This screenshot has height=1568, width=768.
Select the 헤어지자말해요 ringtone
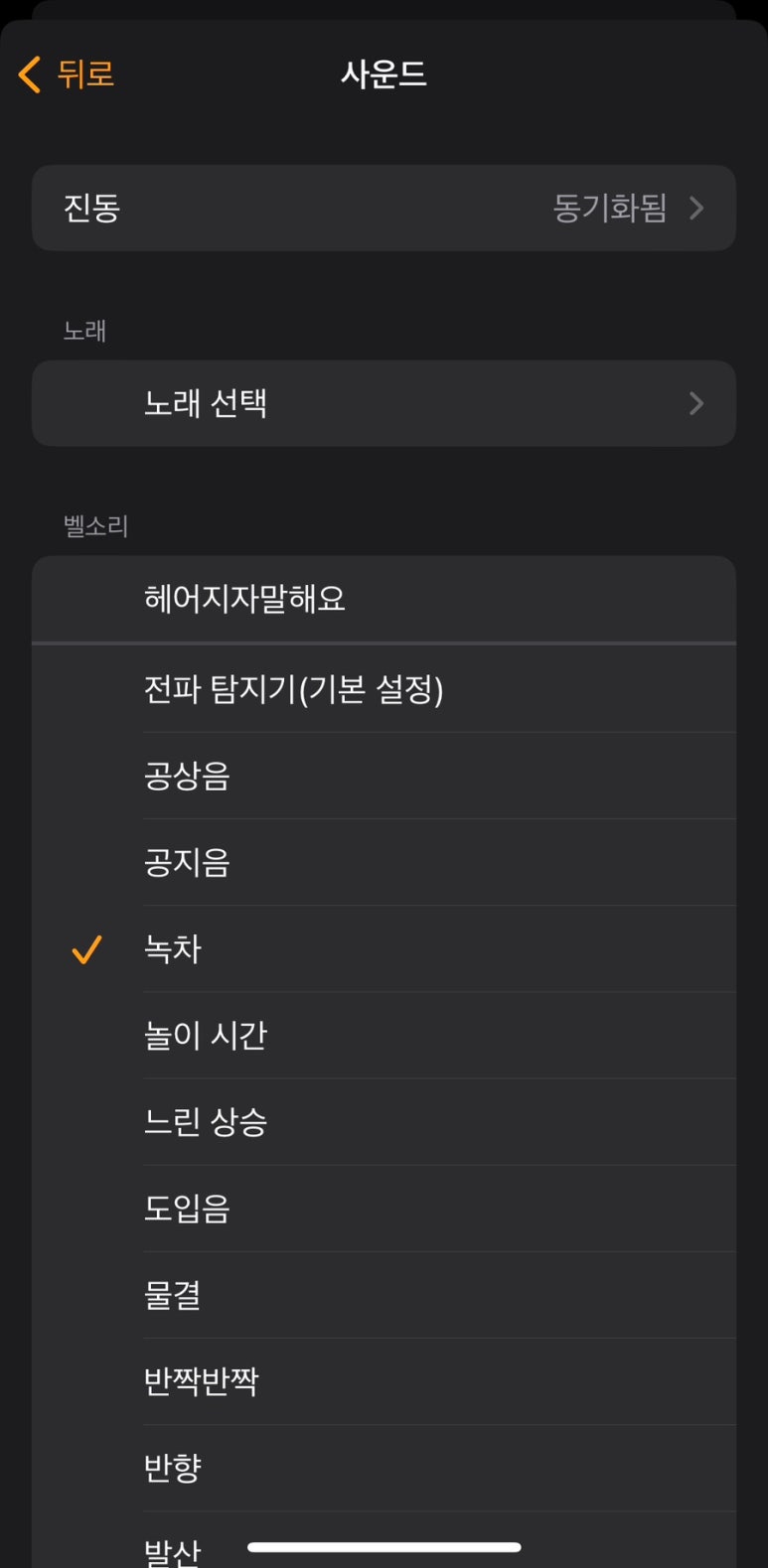384,599
